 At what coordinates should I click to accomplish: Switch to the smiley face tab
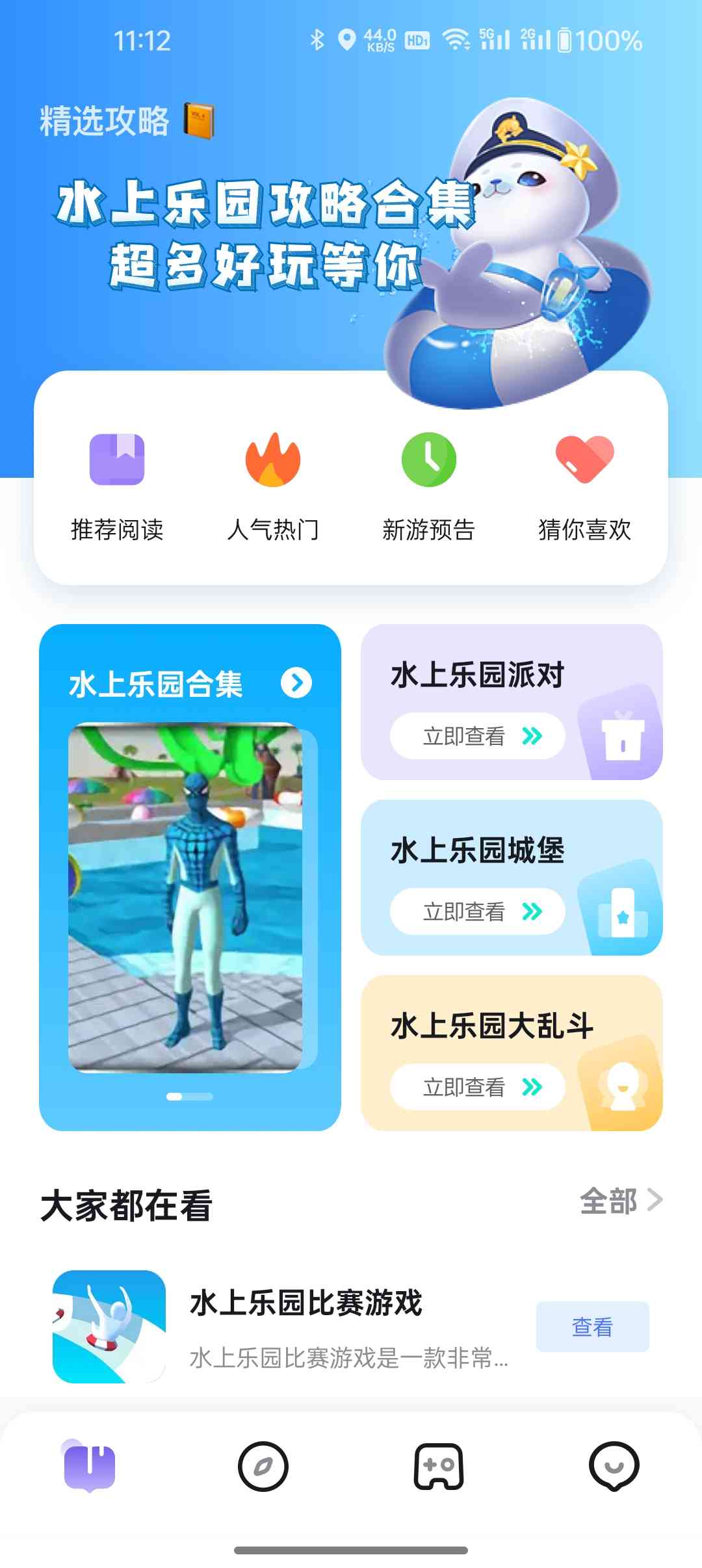pos(614,1467)
